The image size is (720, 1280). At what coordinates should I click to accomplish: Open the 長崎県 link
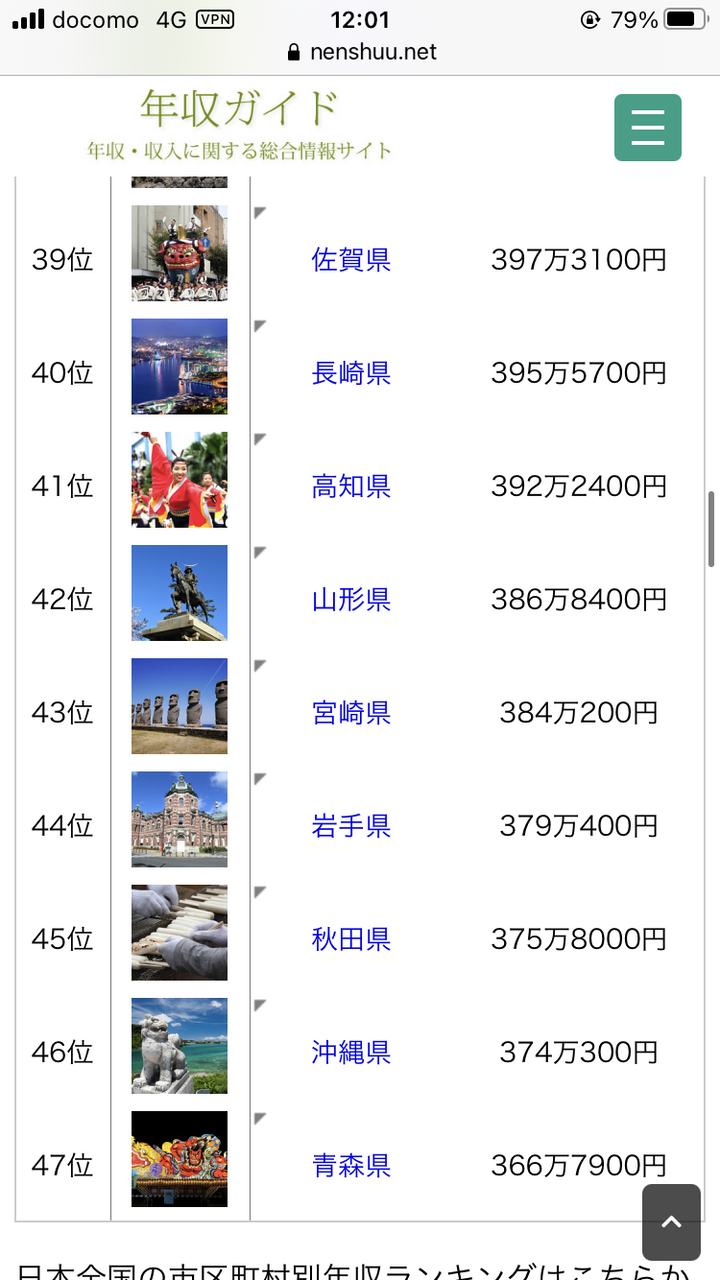click(x=351, y=373)
